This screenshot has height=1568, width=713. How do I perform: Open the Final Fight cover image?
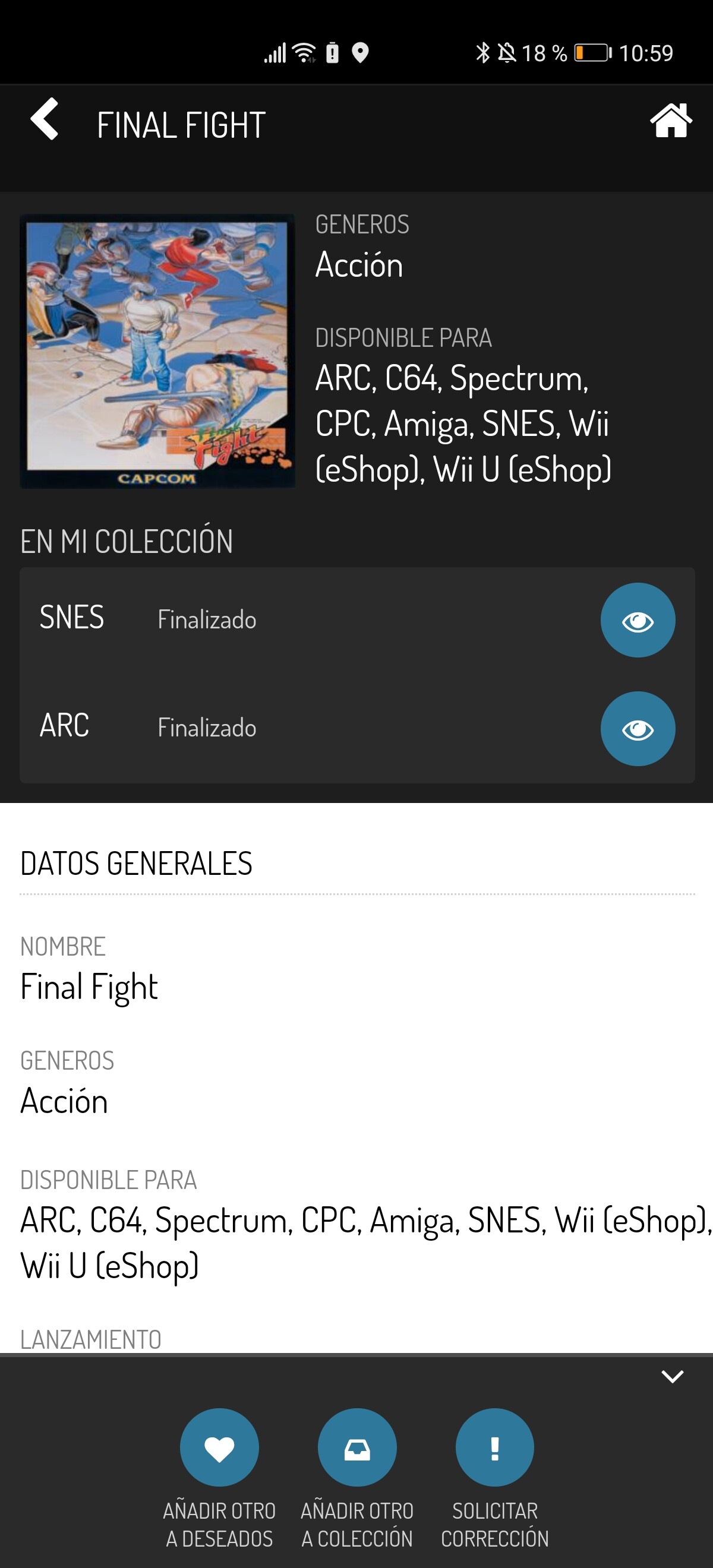pyautogui.click(x=157, y=351)
